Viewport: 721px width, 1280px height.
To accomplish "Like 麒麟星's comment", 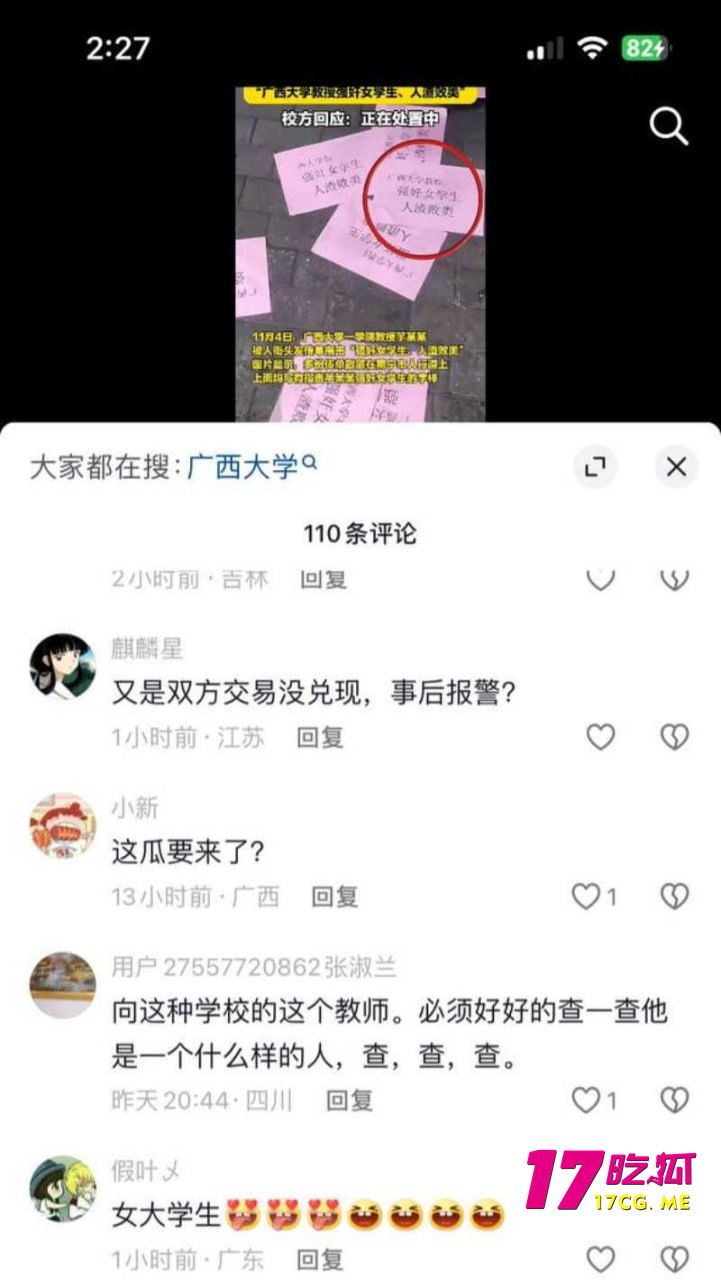I will pos(600,738).
